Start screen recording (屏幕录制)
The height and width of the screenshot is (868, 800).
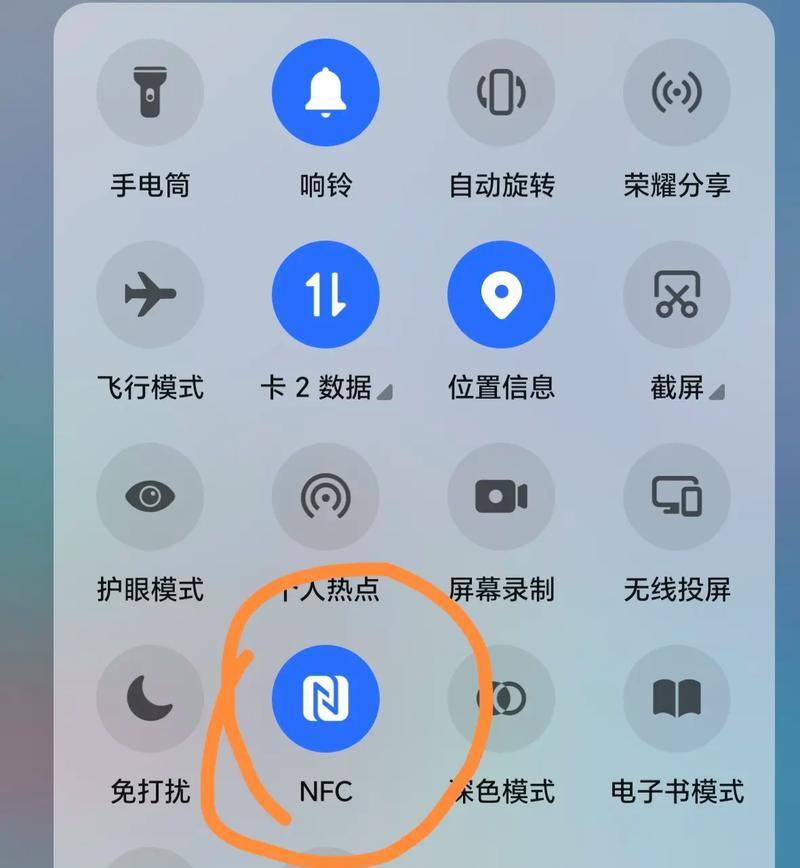tap(501, 497)
